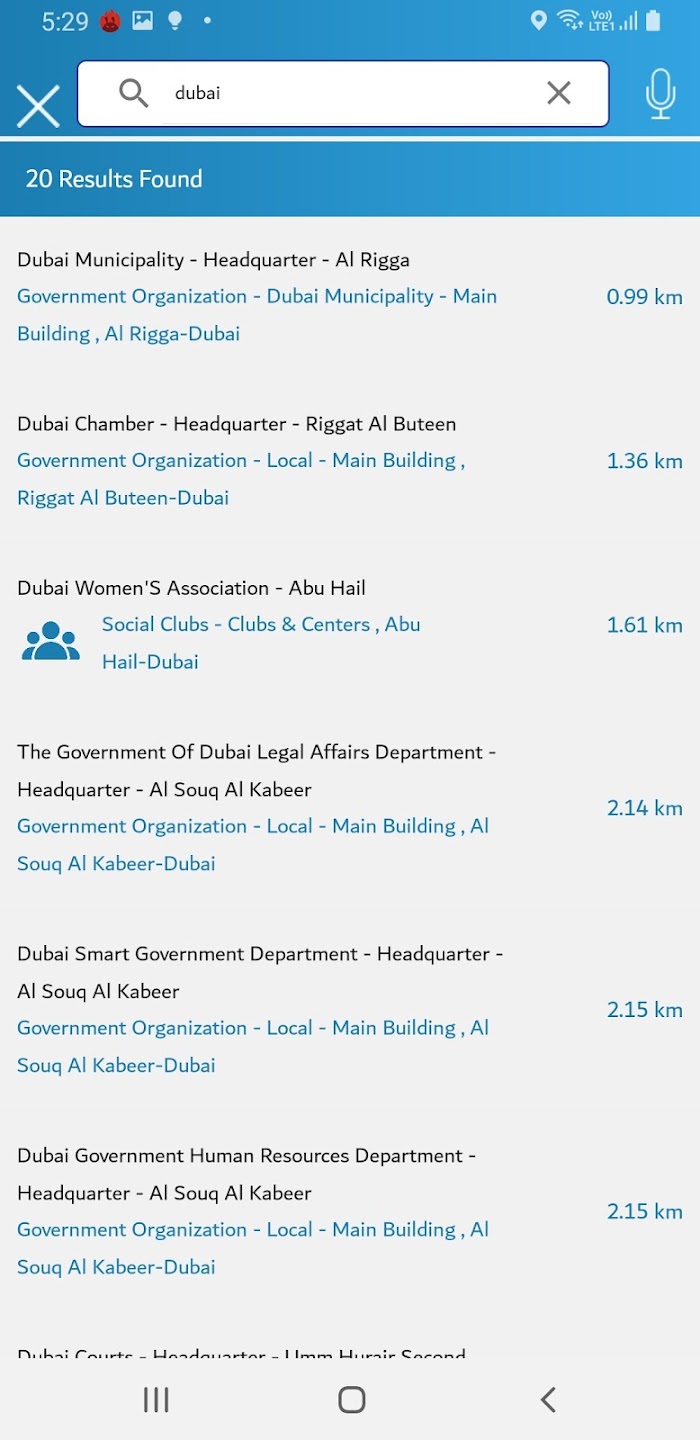
Task: Clear the 'dubai' search text
Action: 559,93
